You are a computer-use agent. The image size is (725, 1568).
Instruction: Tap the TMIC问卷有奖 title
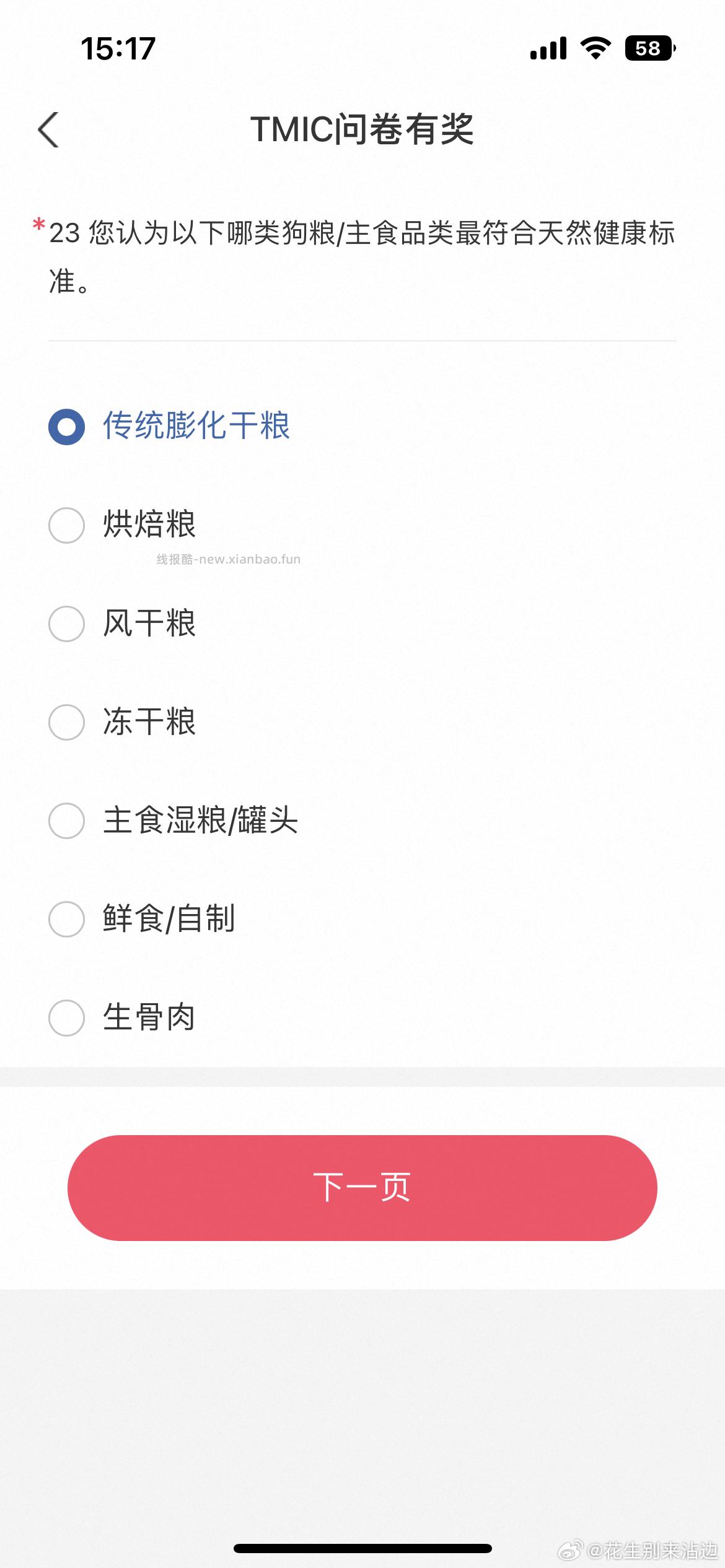click(x=362, y=129)
